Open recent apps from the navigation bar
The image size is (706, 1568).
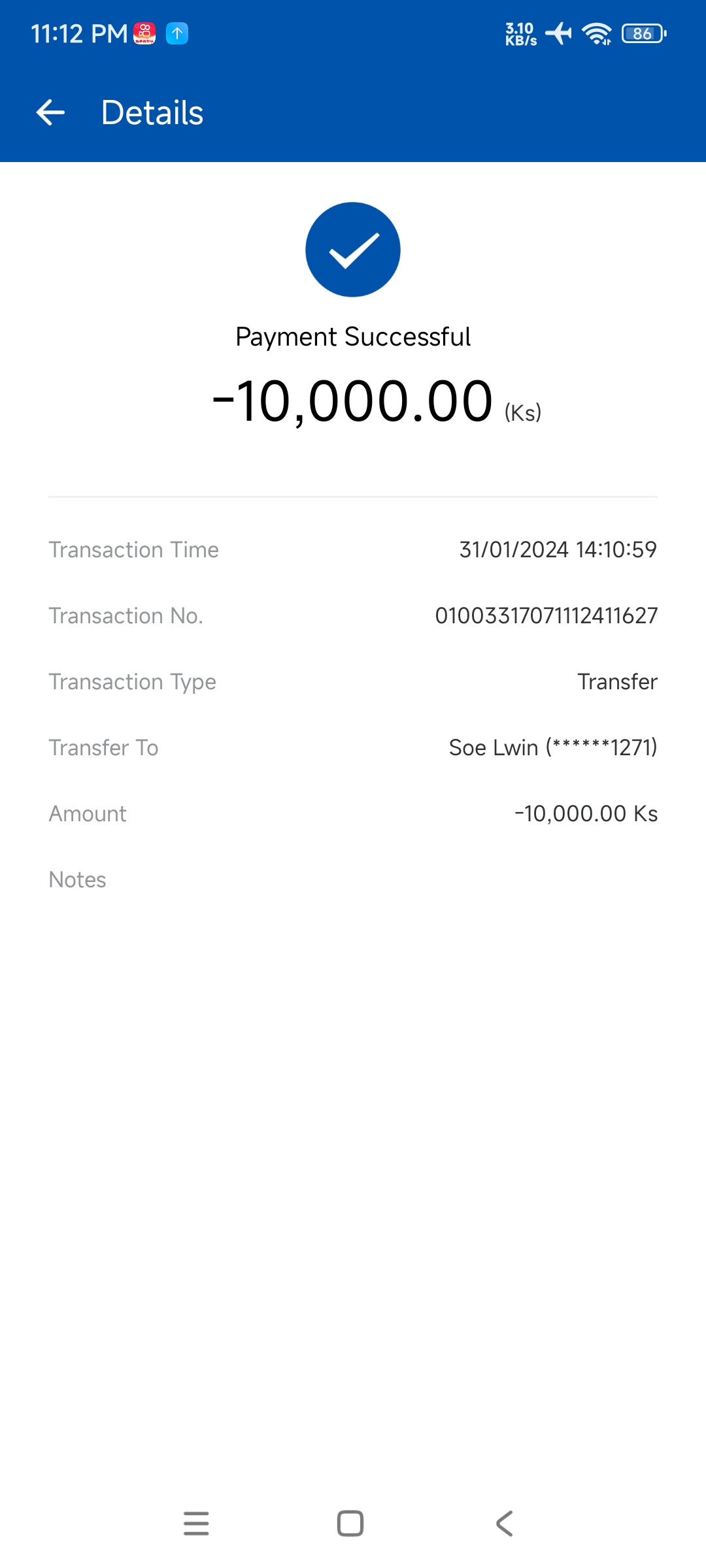tap(196, 1523)
